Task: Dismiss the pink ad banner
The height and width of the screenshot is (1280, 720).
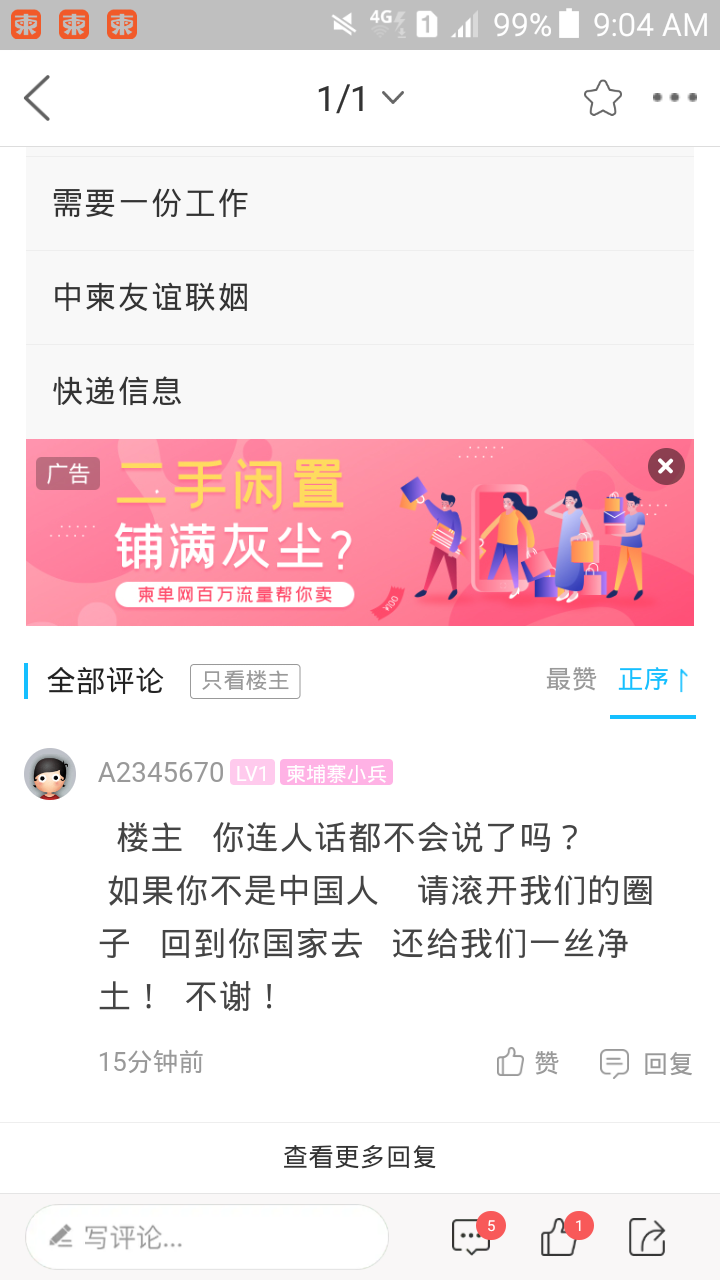Action: pyautogui.click(x=666, y=466)
